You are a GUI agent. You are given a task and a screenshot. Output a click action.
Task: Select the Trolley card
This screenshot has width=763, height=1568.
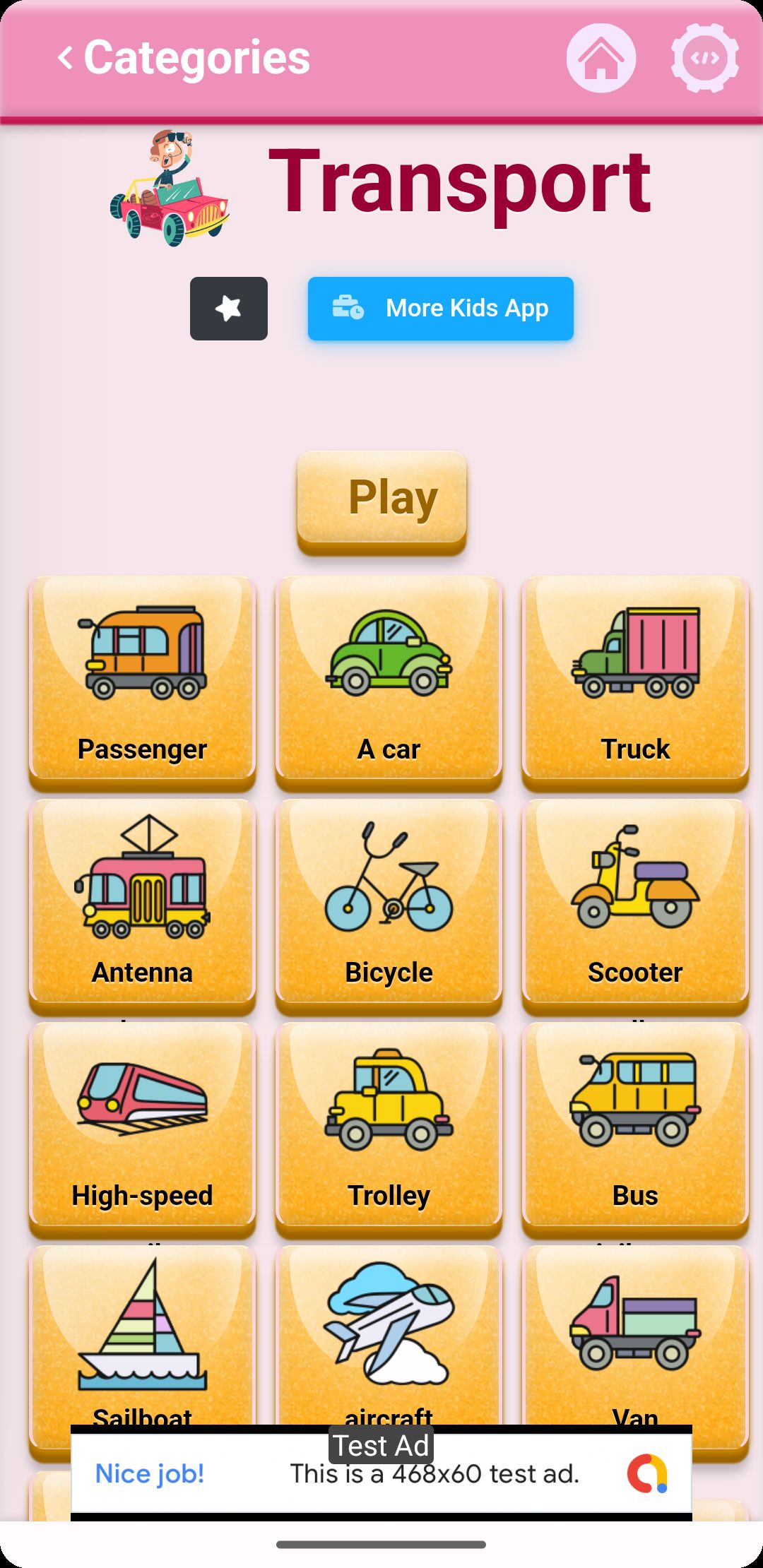[389, 1126]
